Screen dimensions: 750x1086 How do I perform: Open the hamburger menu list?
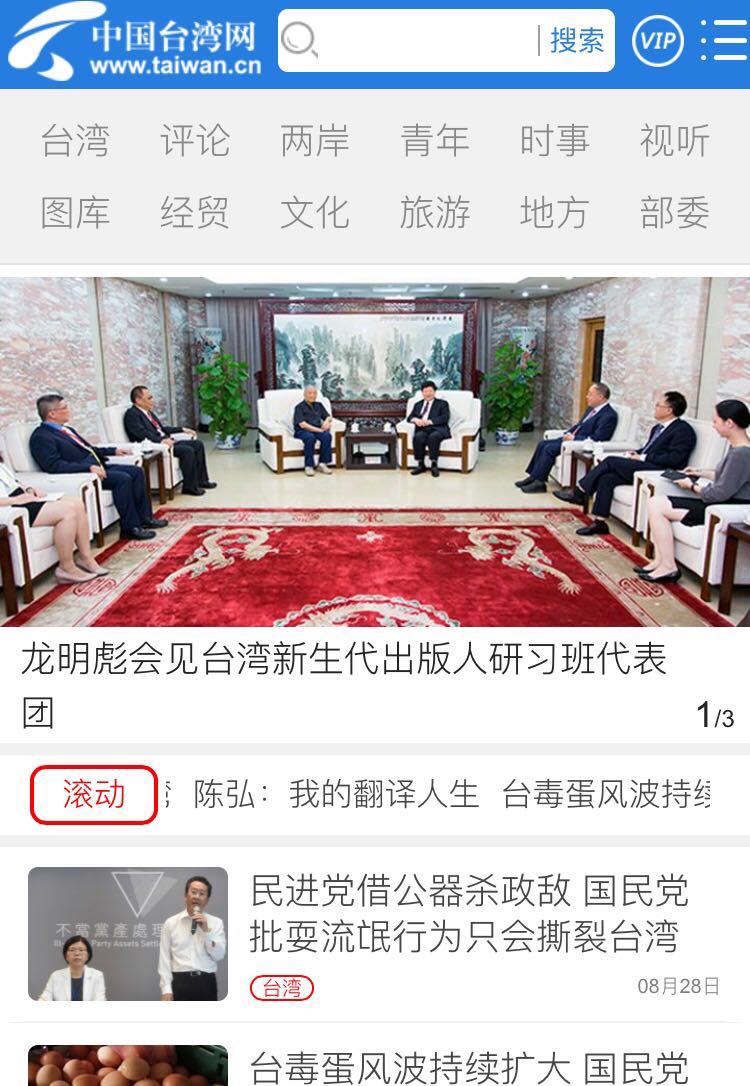pyautogui.click(x=723, y=41)
